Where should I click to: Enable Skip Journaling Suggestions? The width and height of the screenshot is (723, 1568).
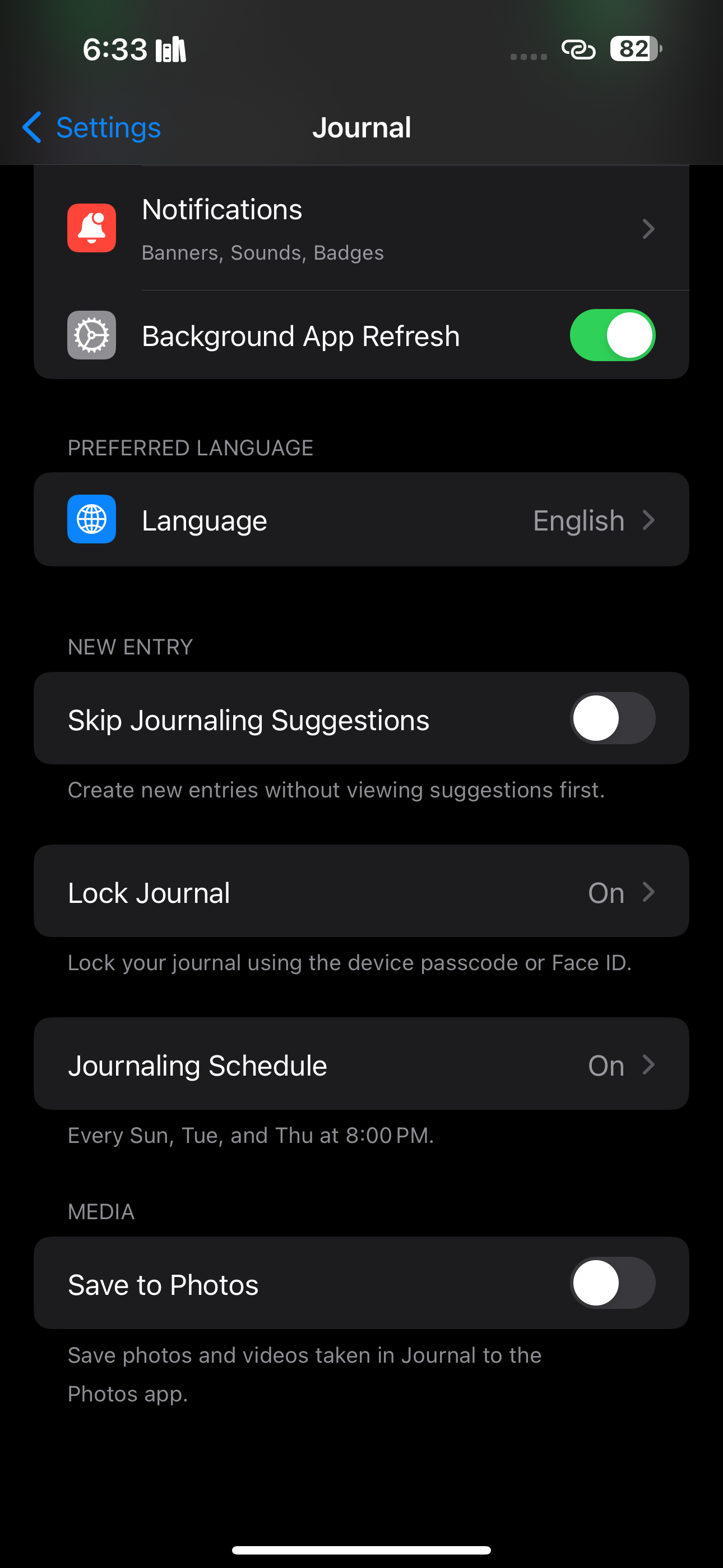click(x=611, y=718)
